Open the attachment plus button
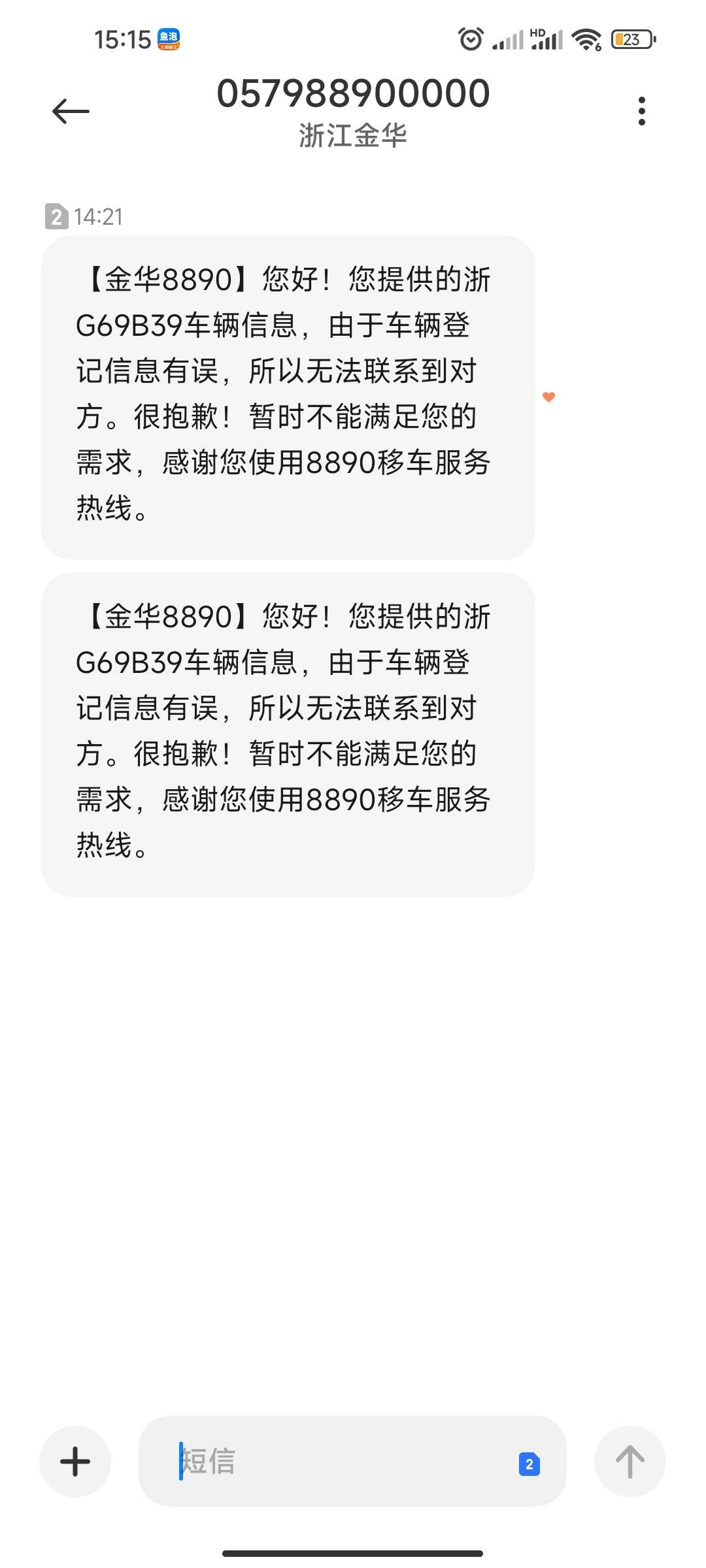706x1568 pixels. click(x=75, y=1462)
